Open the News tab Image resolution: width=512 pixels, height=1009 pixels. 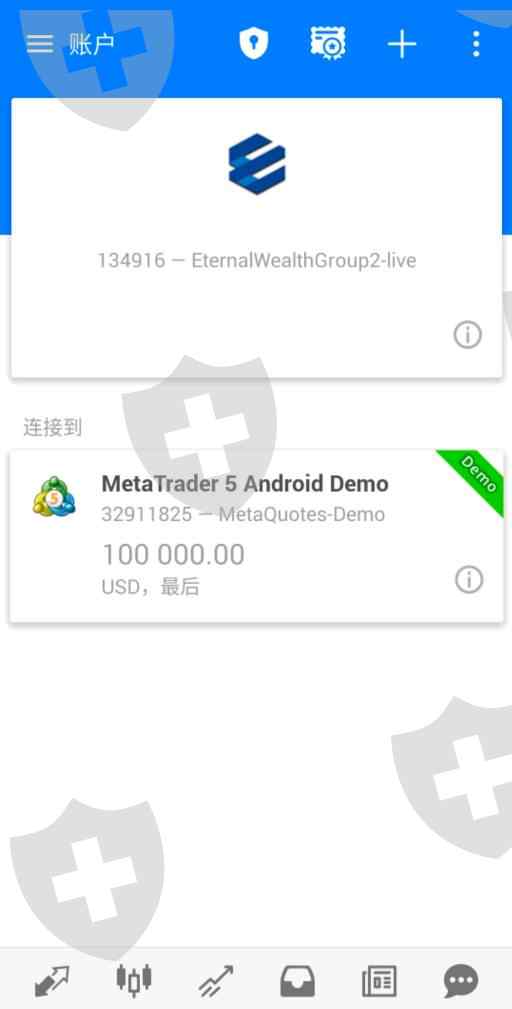click(379, 981)
